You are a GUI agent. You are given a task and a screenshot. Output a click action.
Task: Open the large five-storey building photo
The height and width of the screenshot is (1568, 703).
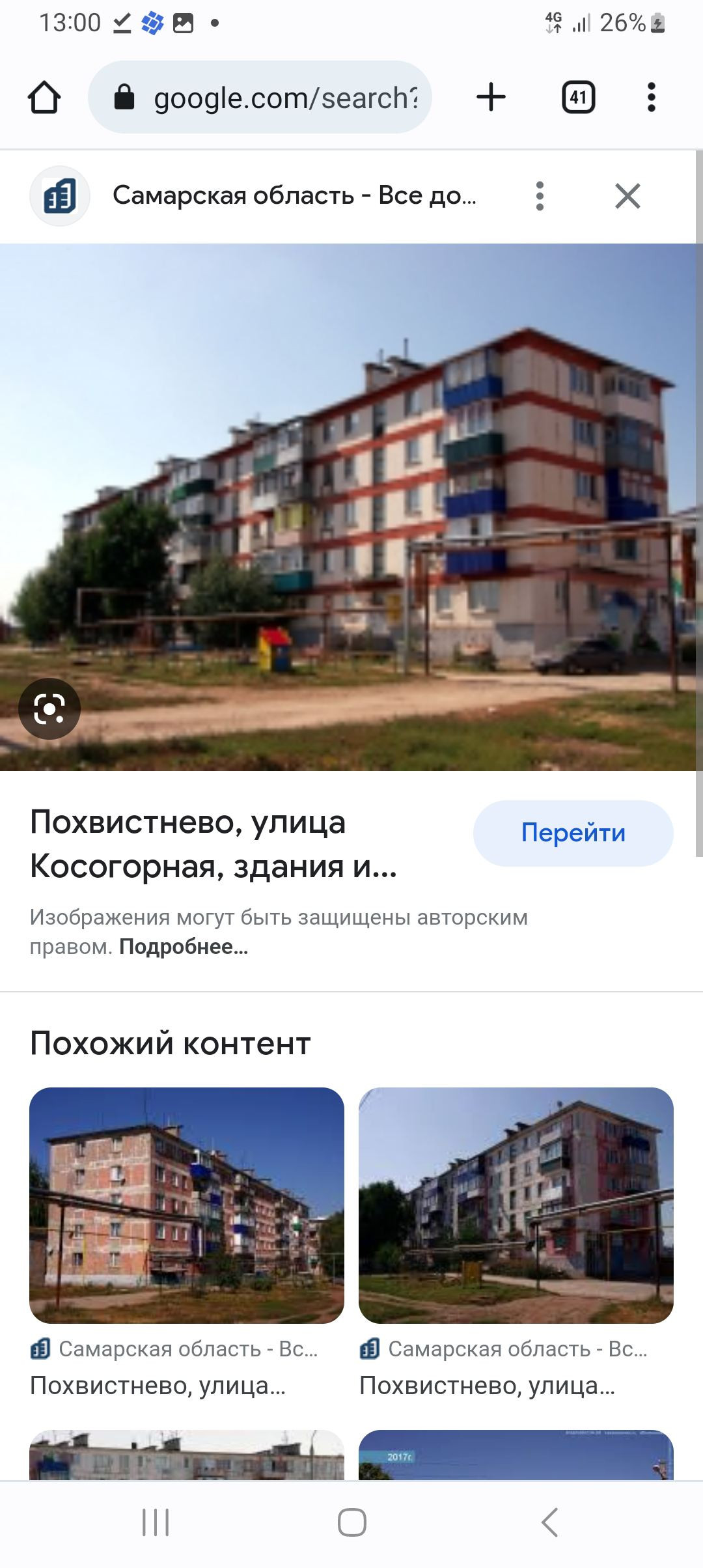[351, 507]
